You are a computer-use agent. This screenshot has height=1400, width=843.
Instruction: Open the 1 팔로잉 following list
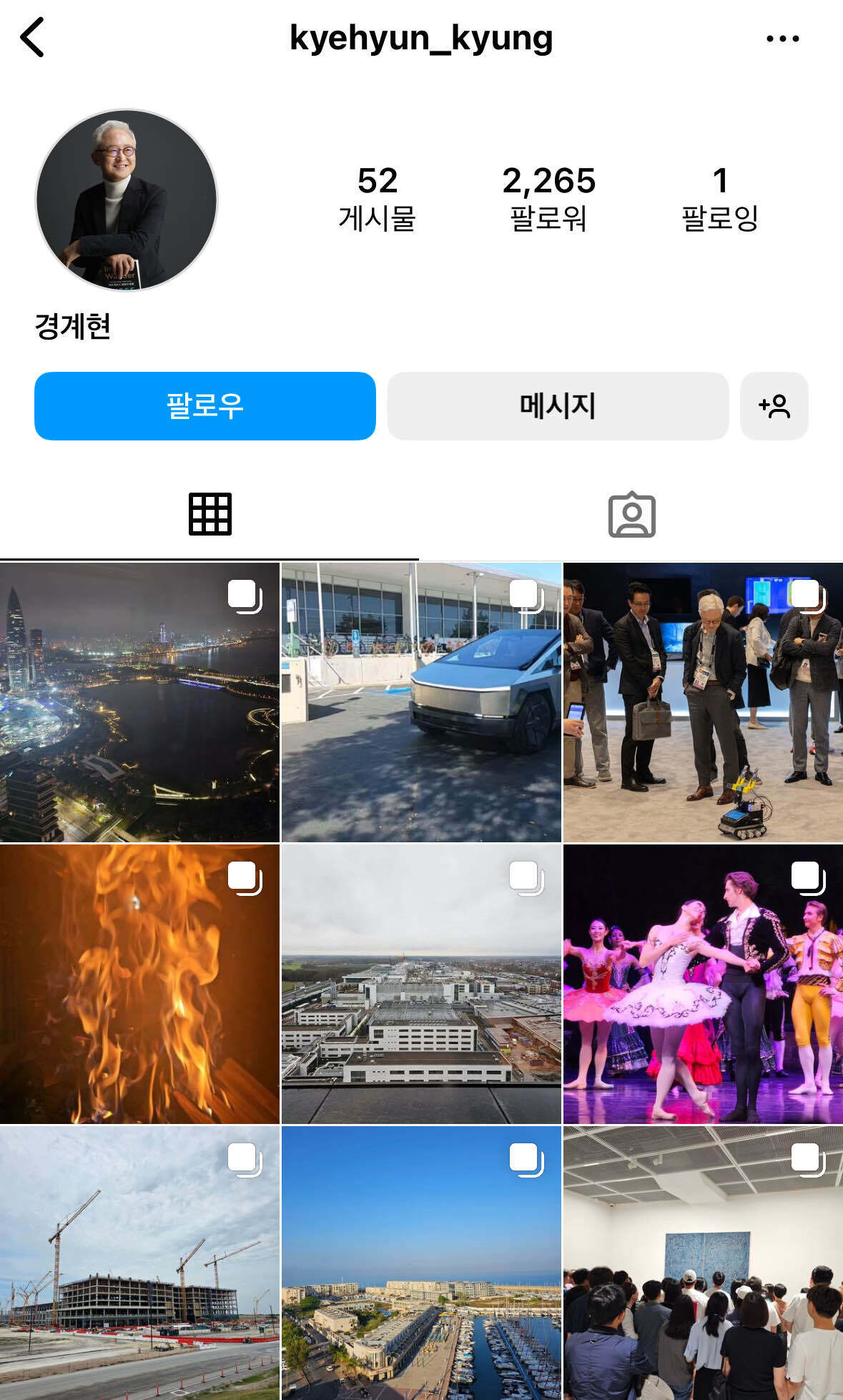[720, 197]
